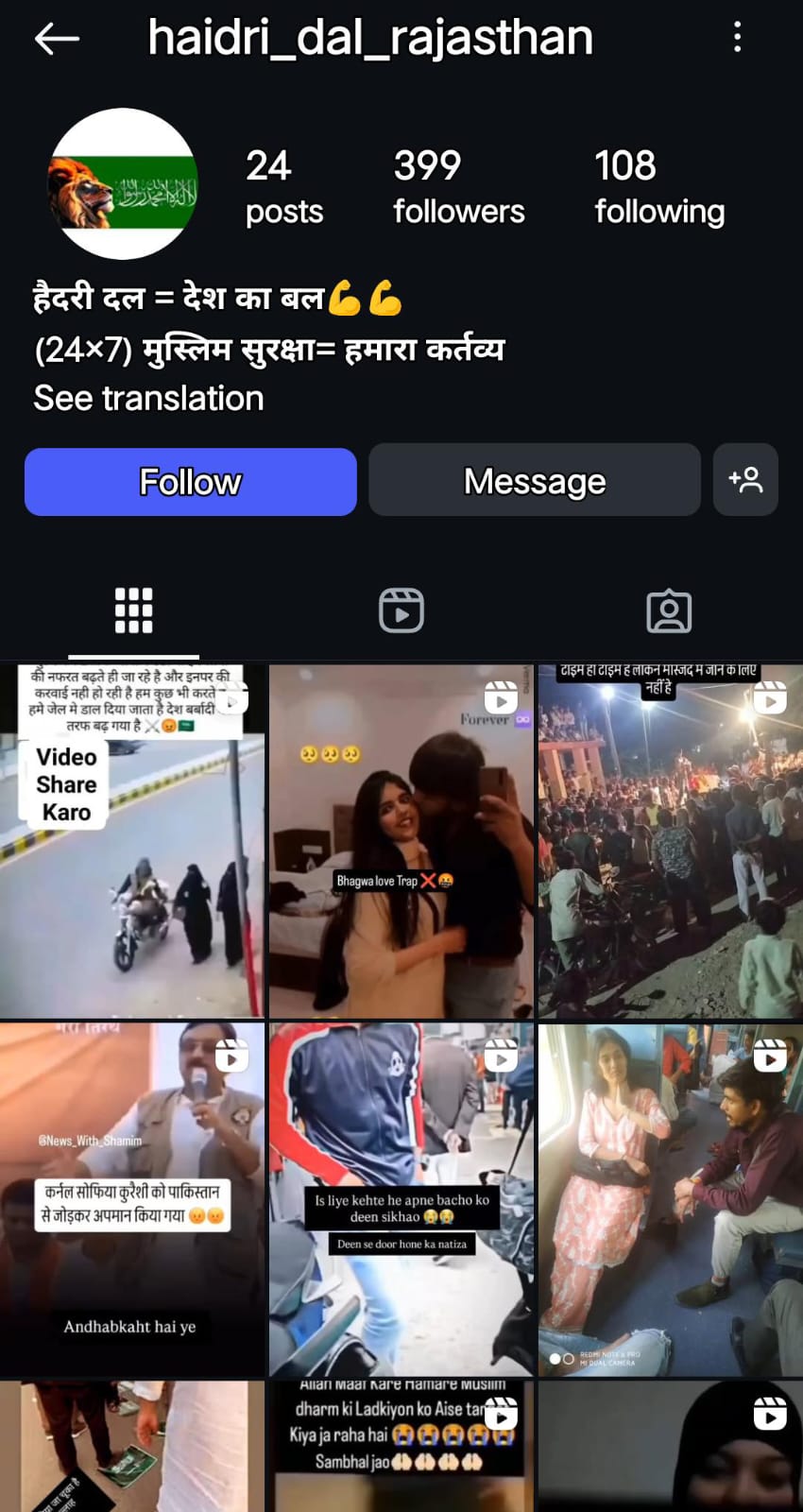
Task: View the 399 followers list
Action: (x=458, y=188)
